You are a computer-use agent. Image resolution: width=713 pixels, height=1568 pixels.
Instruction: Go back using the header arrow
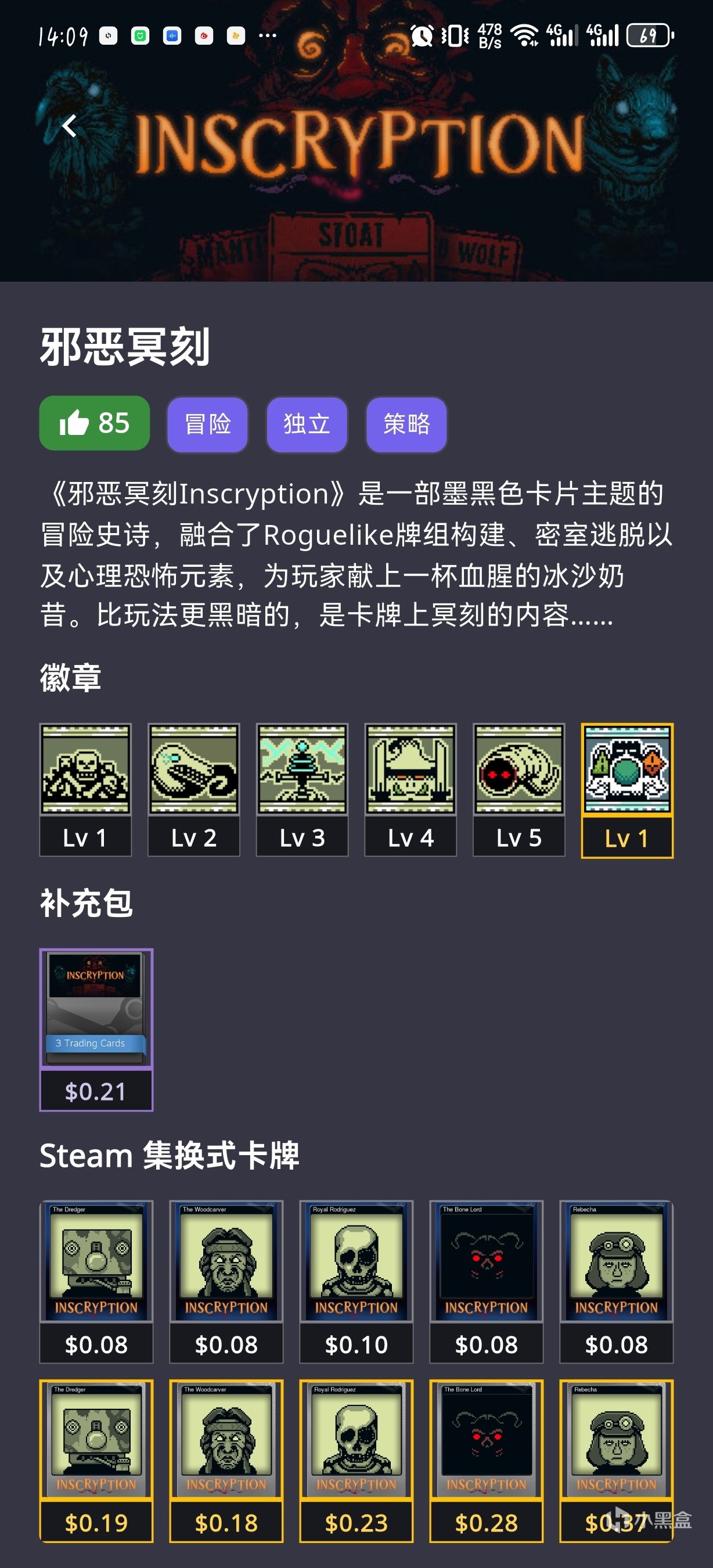click(x=70, y=126)
